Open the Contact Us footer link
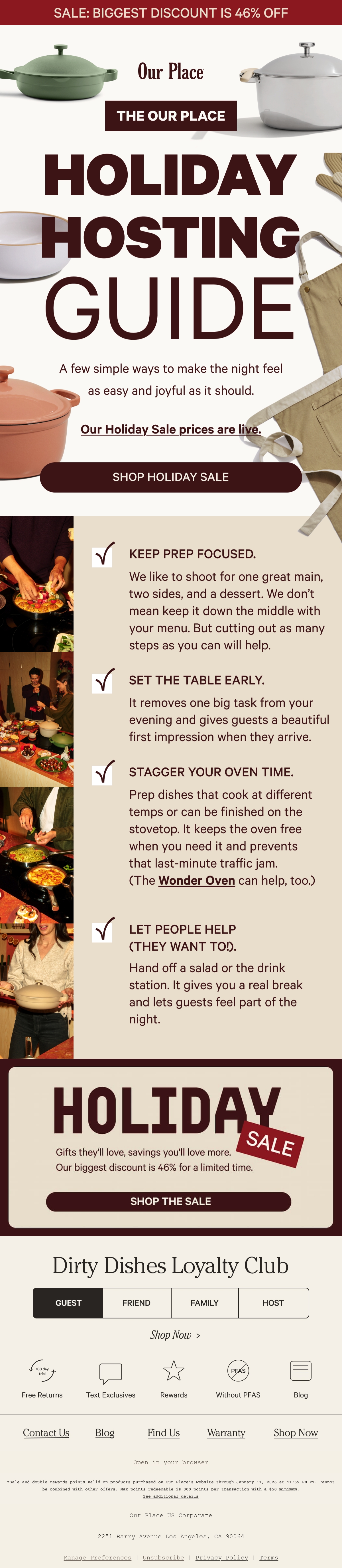This screenshot has height=1568, width=342. coord(46,1433)
